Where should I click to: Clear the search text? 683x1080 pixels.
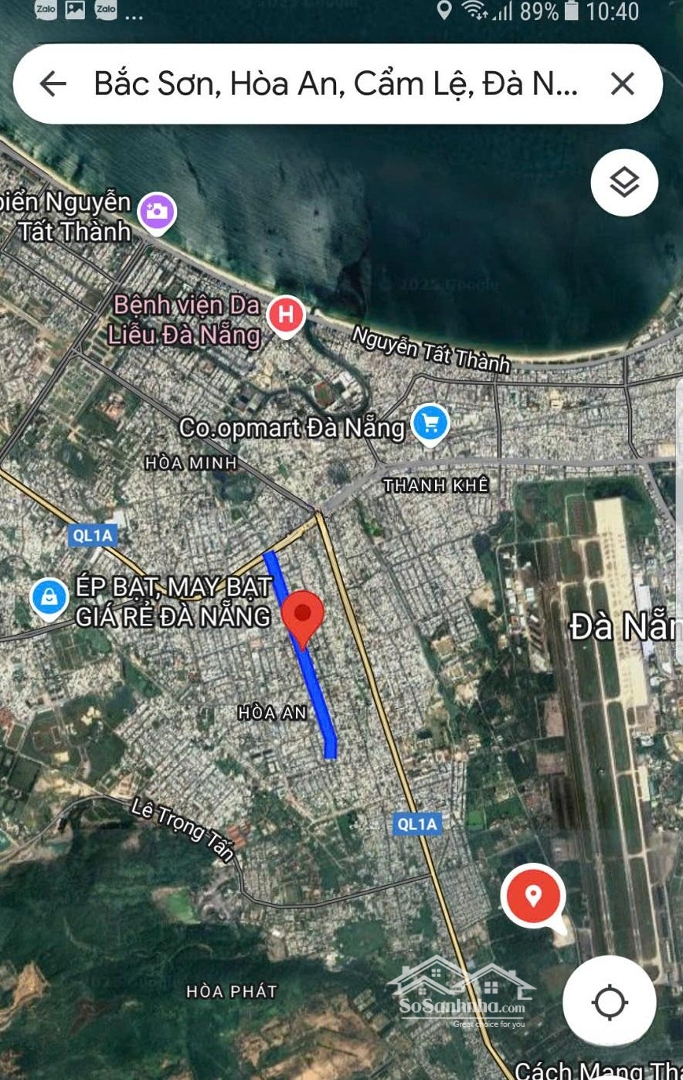[x=622, y=84]
